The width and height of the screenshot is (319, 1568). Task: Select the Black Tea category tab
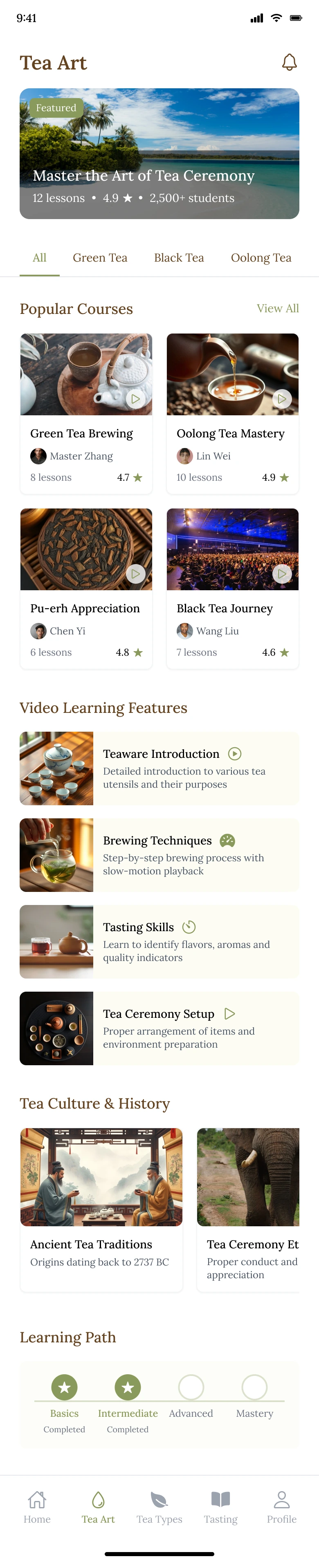pos(179,258)
